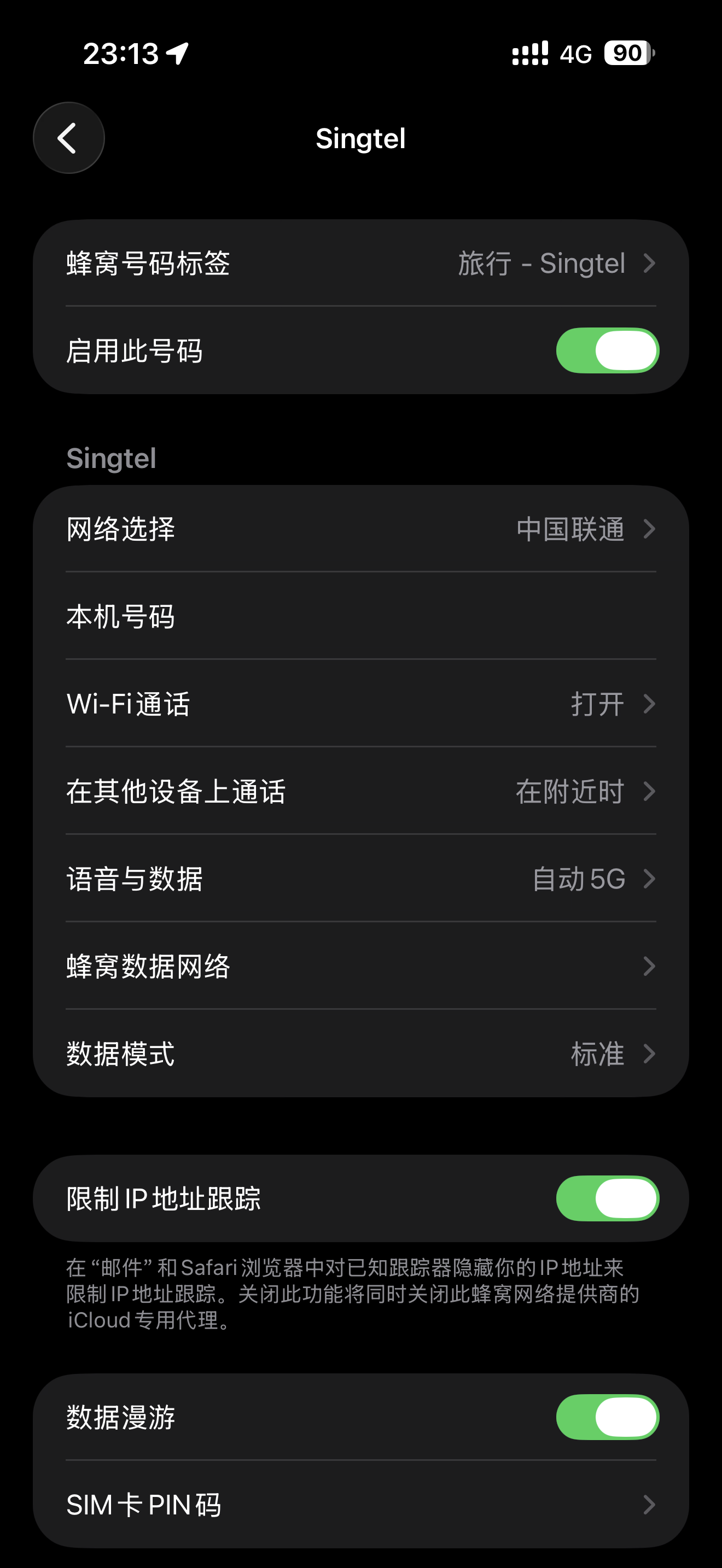Open the 蜂窝号码标签 旅行 - Singtel option
This screenshot has width=722, height=1568.
pyautogui.click(x=361, y=264)
